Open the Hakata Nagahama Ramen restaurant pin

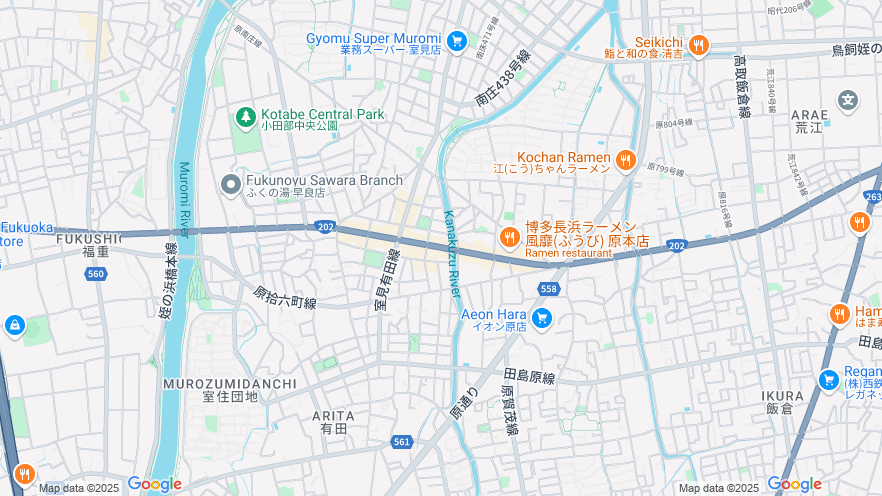pos(509,237)
